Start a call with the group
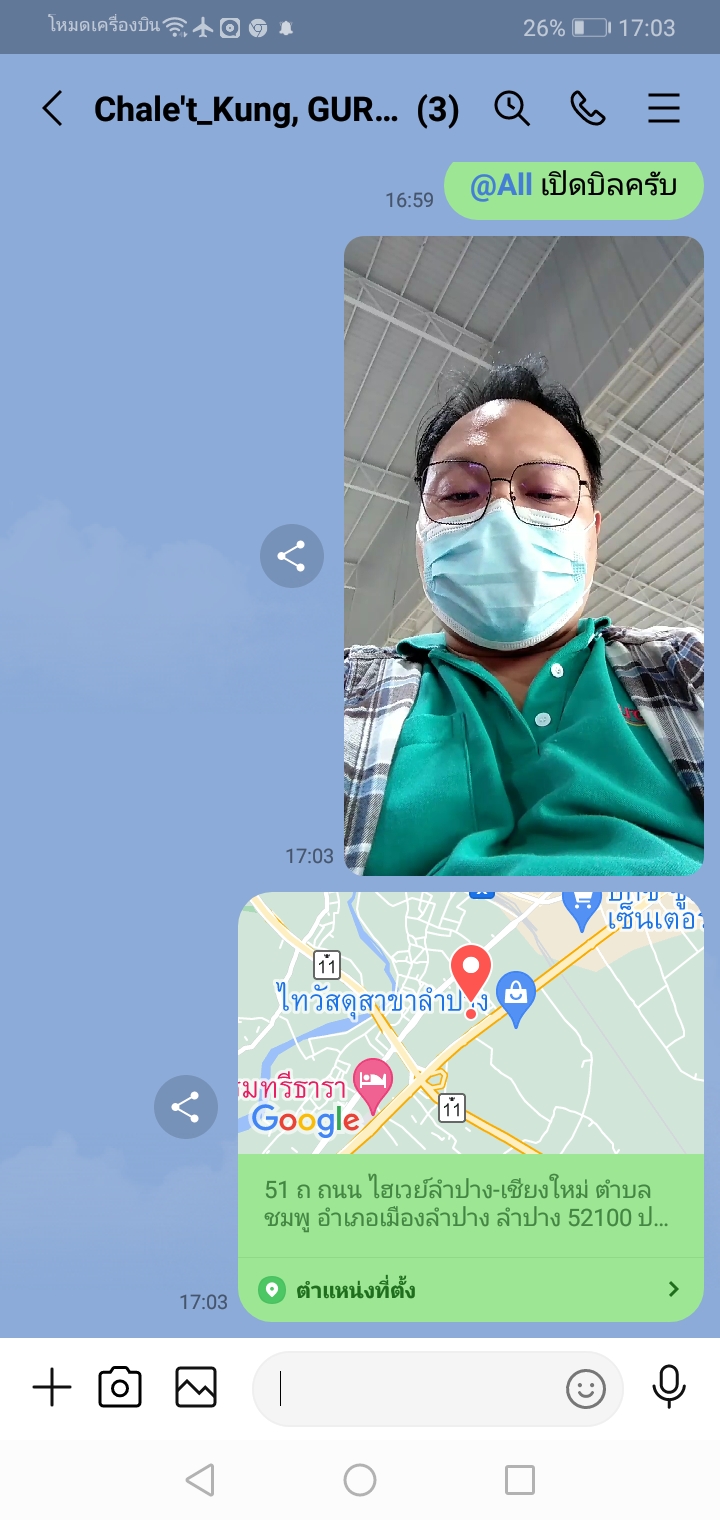This screenshot has width=720, height=1520. pyautogui.click(x=588, y=109)
